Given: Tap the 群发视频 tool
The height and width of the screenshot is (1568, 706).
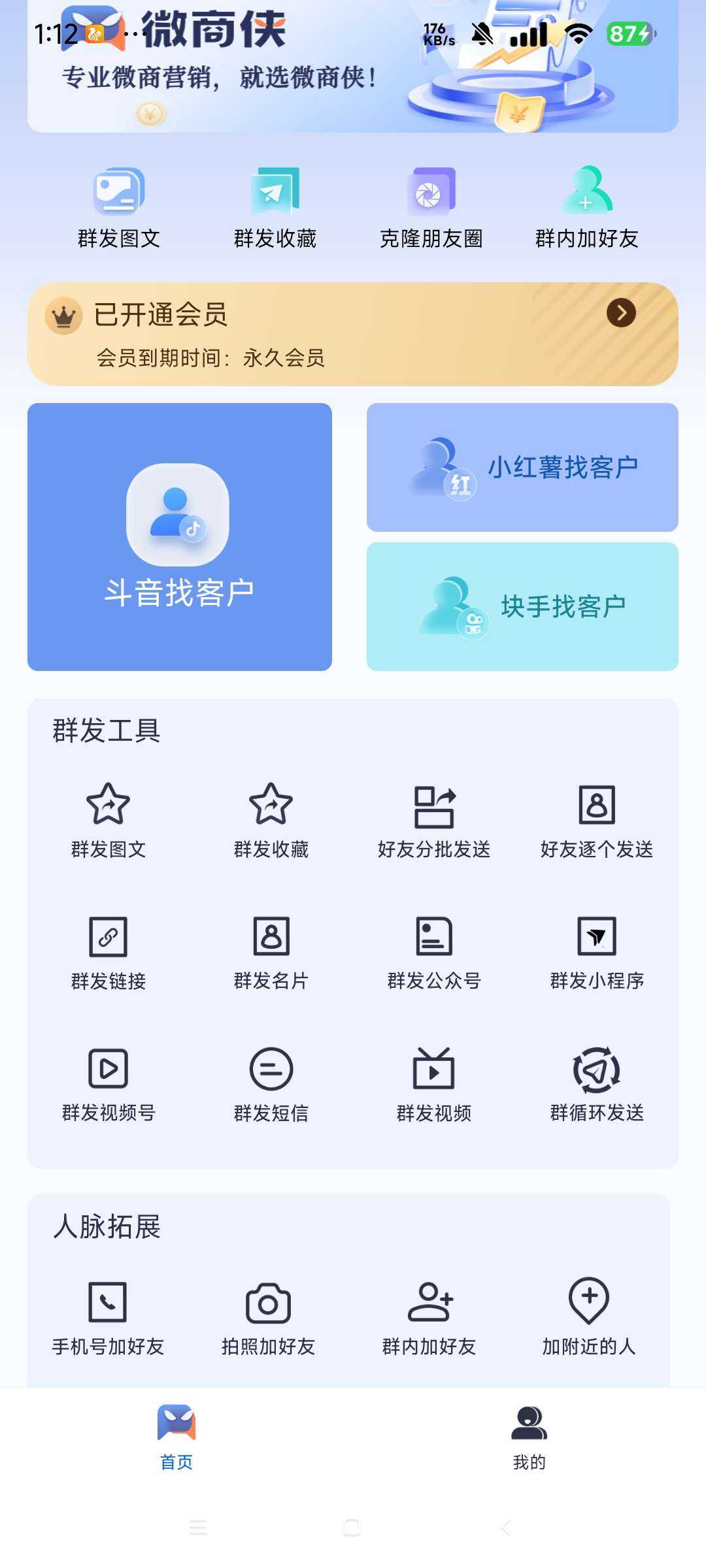Looking at the screenshot, I should 434,1085.
